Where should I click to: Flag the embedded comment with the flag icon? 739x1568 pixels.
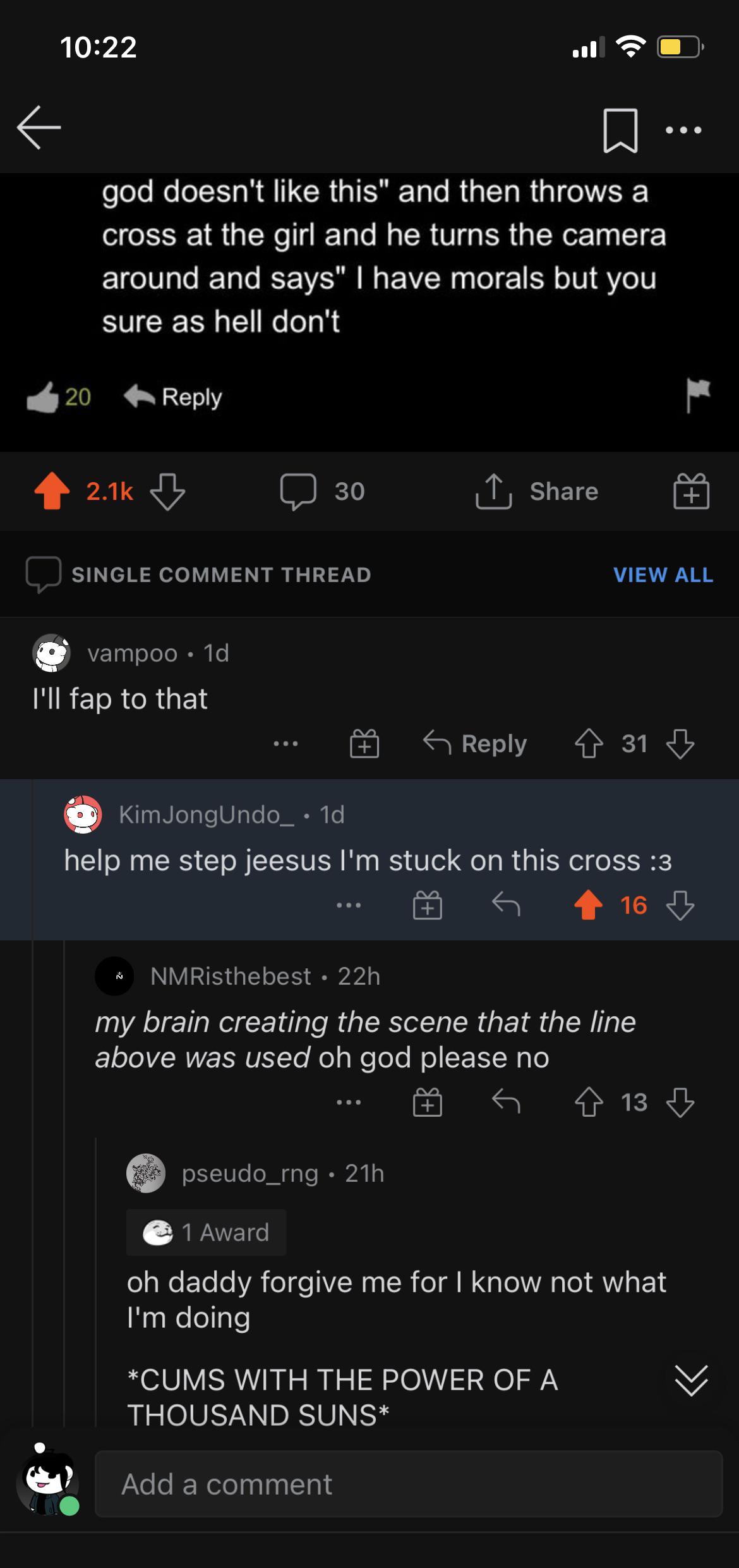[x=695, y=395]
